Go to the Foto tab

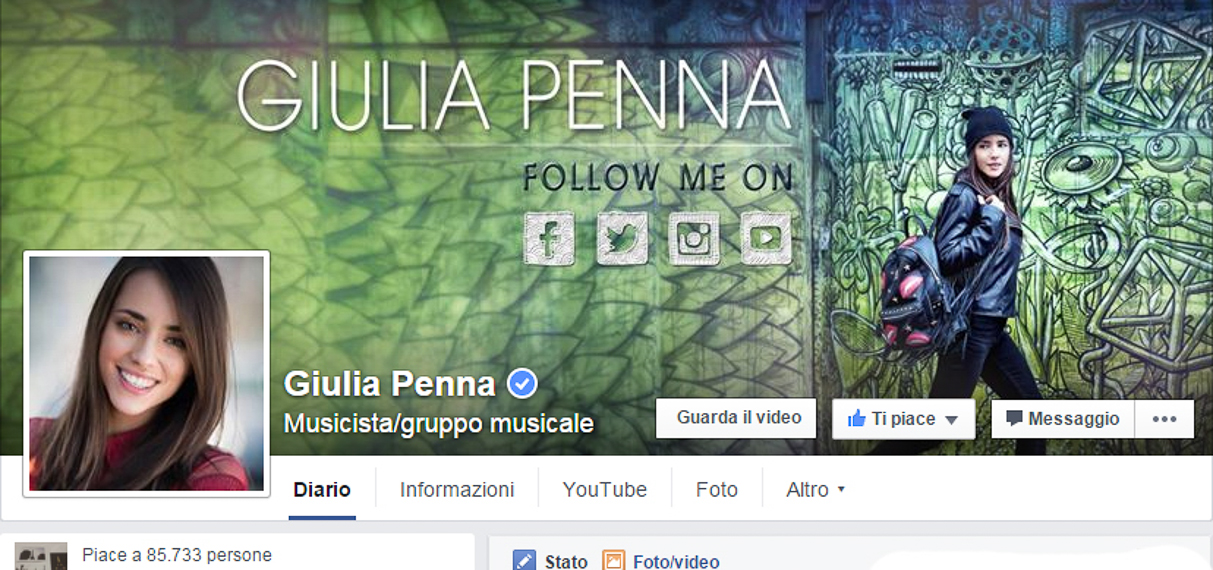[717, 490]
